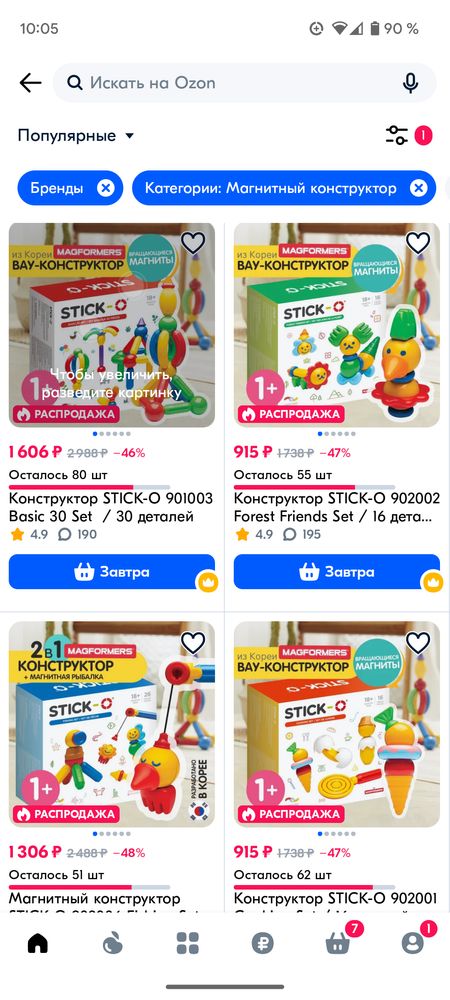Add Basic 30 Set to cart (Завтра)
This screenshot has height=1000, width=450.
point(112,572)
